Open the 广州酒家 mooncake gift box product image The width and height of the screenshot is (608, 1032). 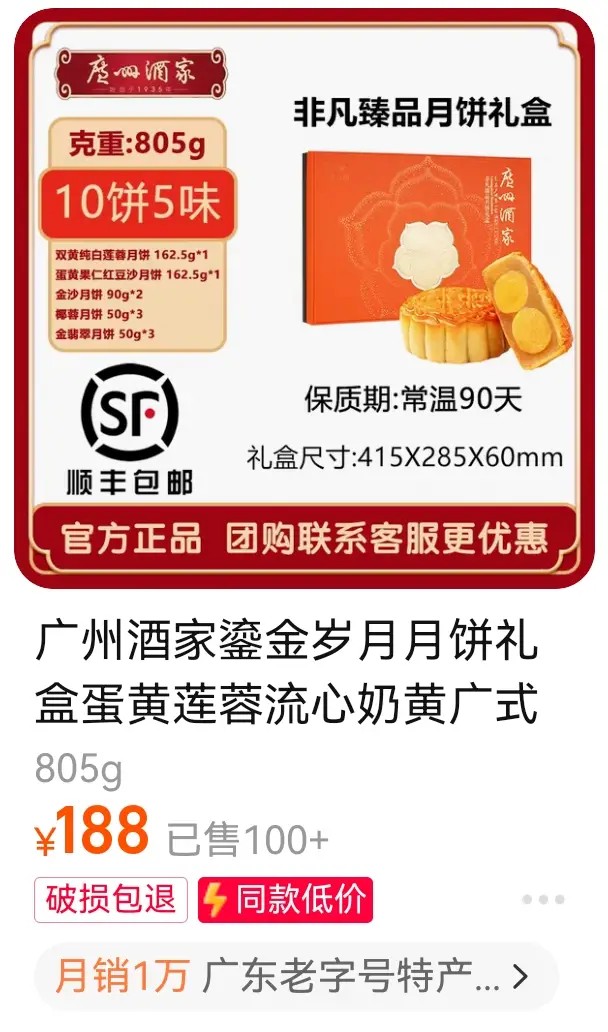[x=304, y=298]
